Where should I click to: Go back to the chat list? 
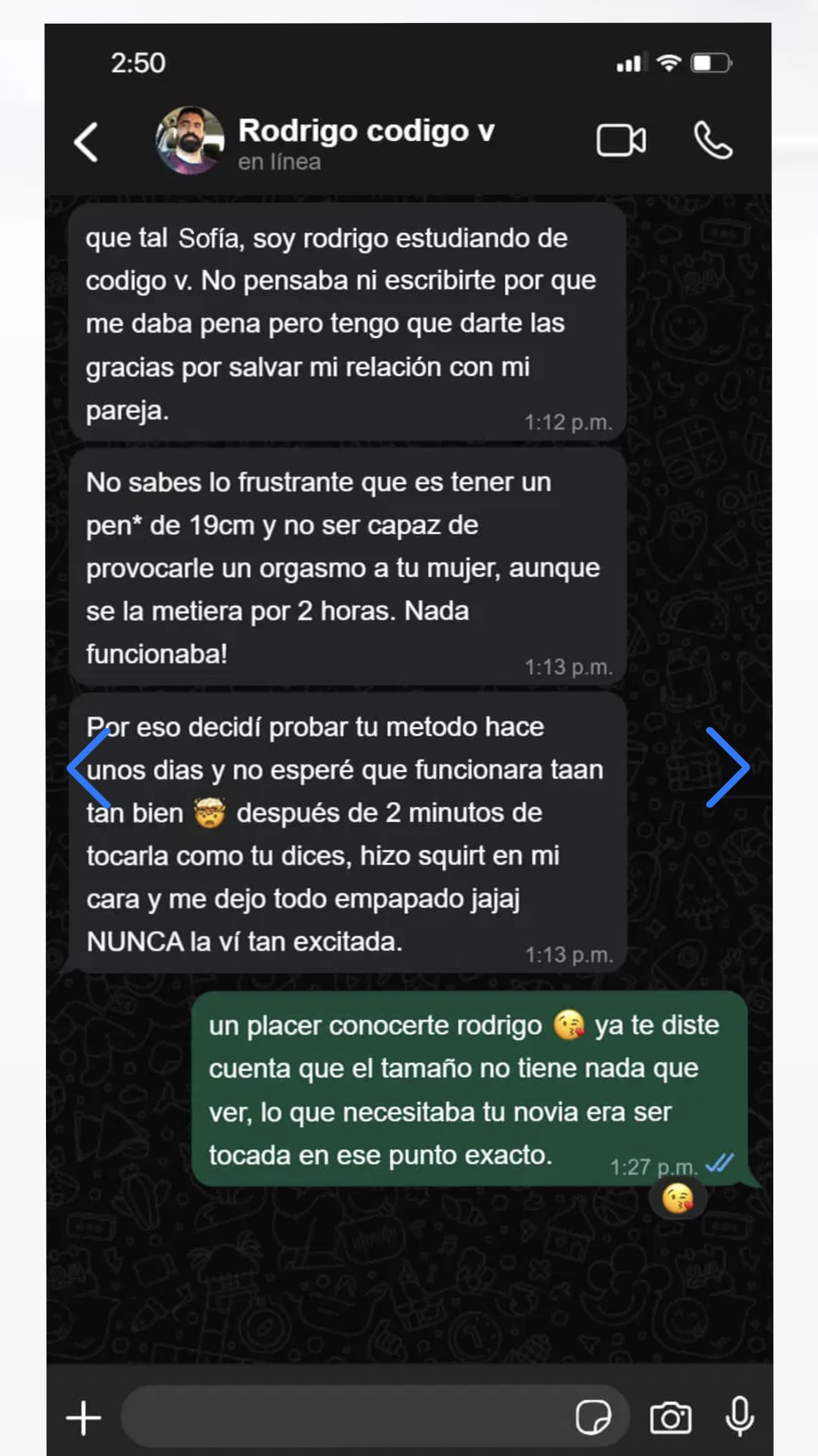point(87,142)
